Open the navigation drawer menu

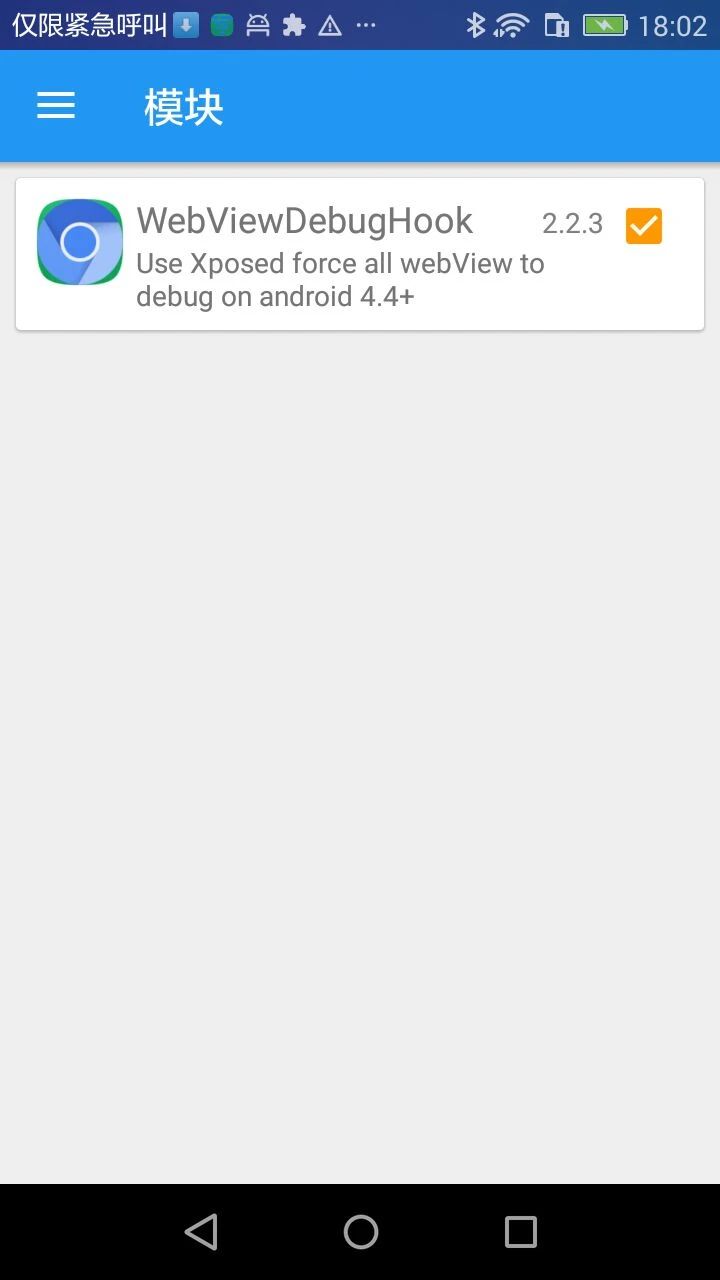point(56,106)
